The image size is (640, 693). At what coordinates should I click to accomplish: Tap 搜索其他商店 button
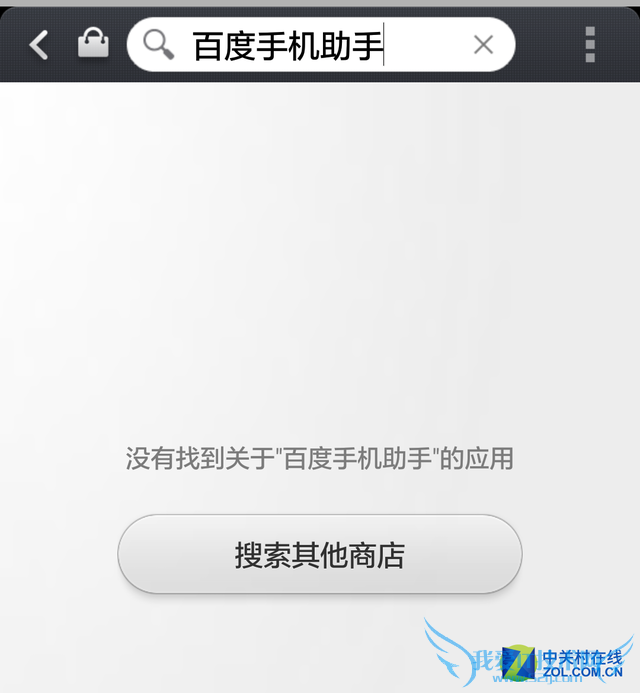coord(320,555)
